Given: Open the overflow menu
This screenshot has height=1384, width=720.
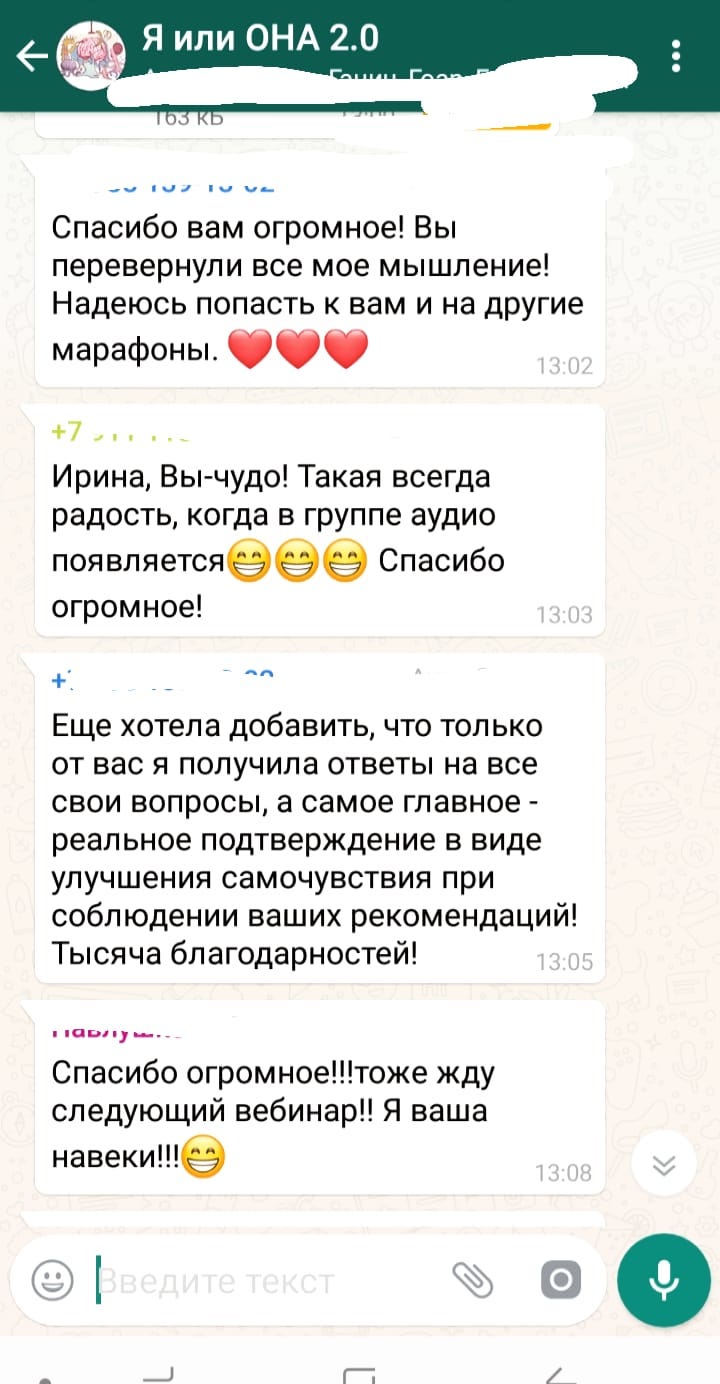Looking at the screenshot, I should pyautogui.click(x=677, y=56).
